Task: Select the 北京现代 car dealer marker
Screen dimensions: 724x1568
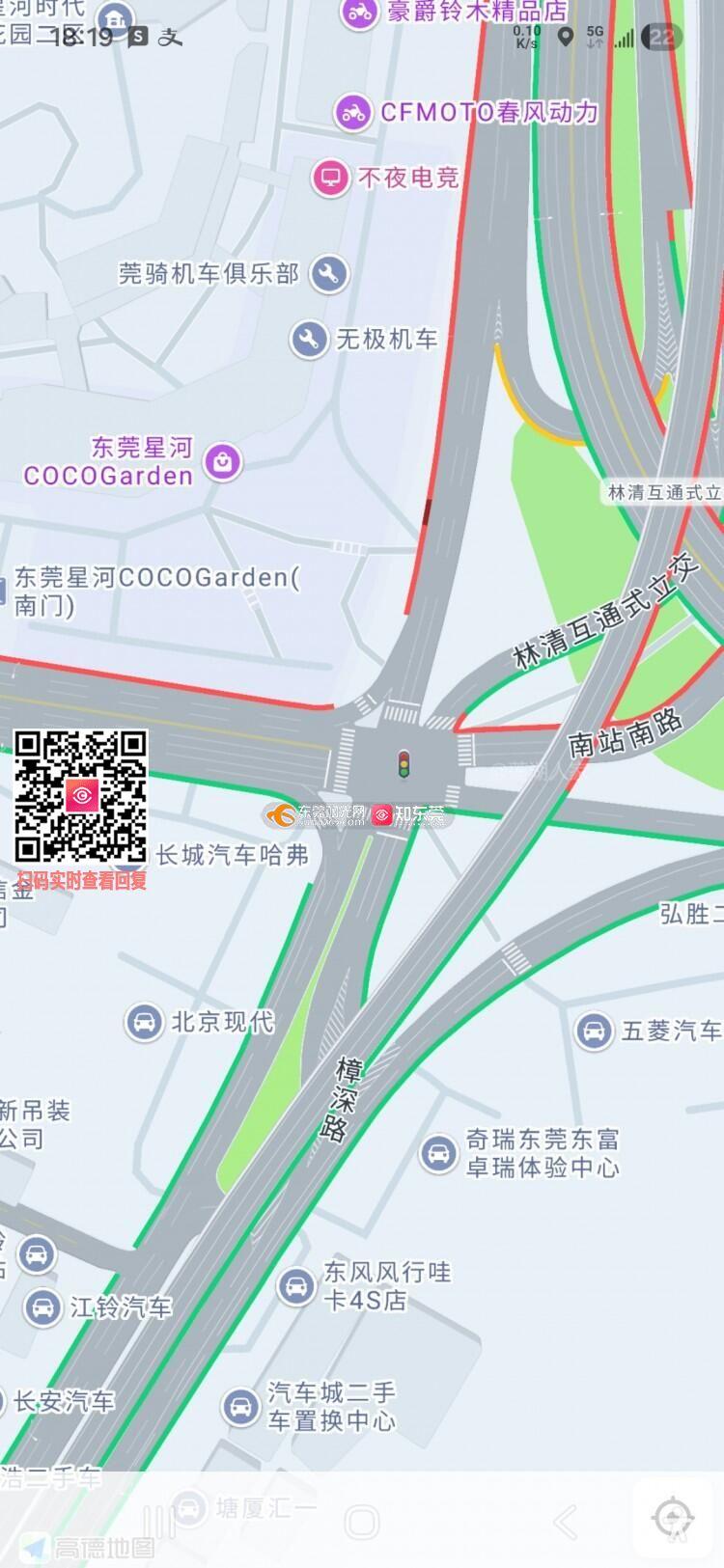Action: click(x=145, y=1022)
